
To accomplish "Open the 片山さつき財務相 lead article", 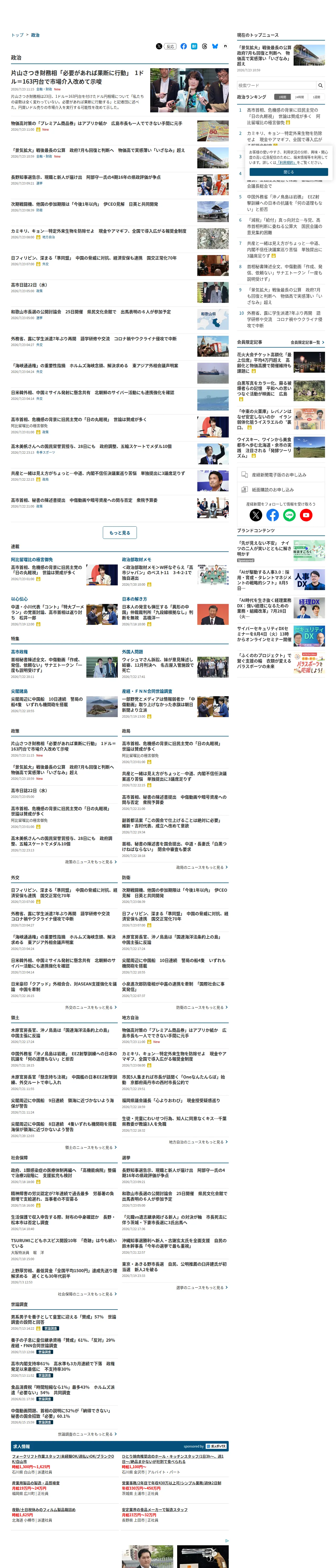I will tap(77, 77).
